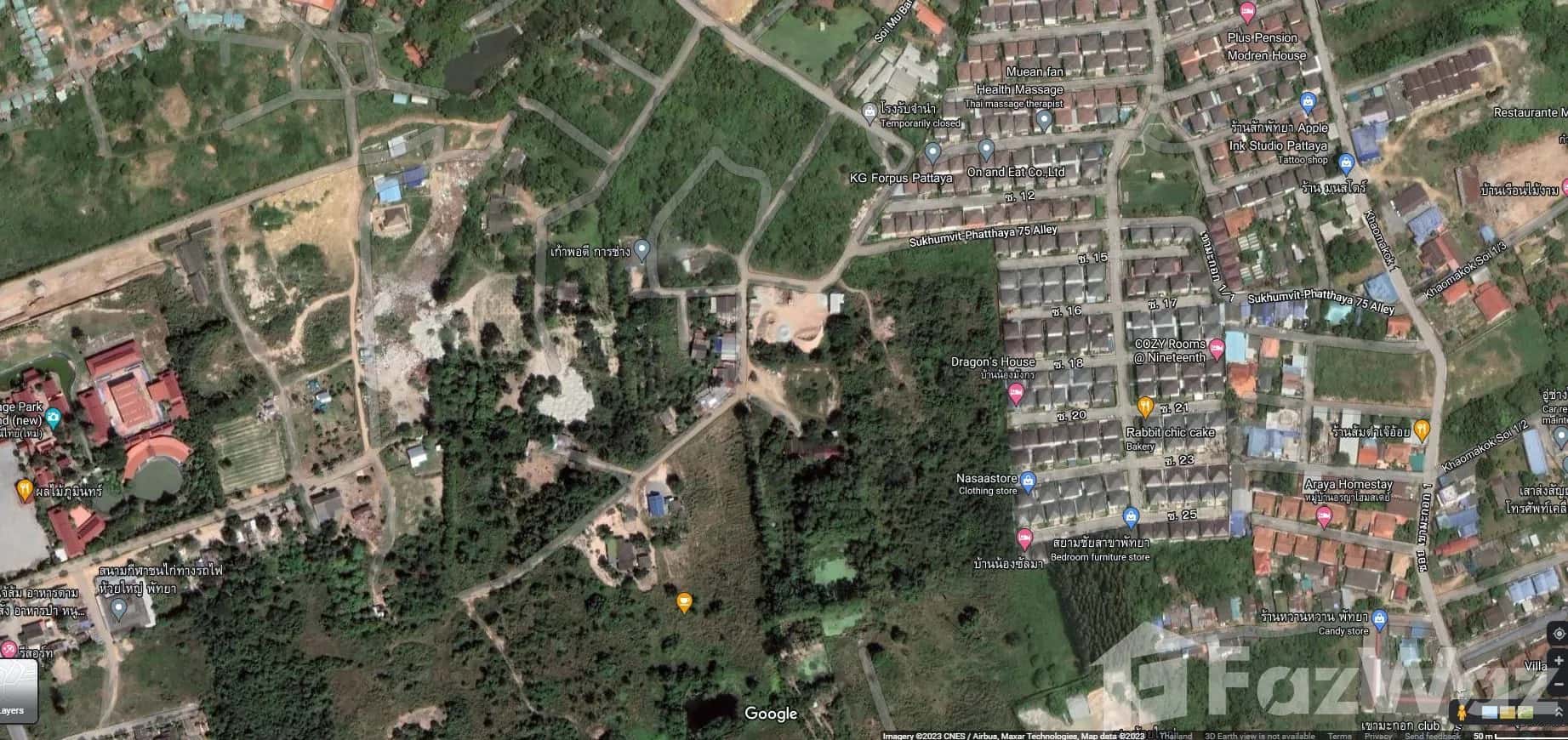Select the Bedroom furniture store pin
The width and height of the screenshot is (1568, 740).
(x=1130, y=516)
